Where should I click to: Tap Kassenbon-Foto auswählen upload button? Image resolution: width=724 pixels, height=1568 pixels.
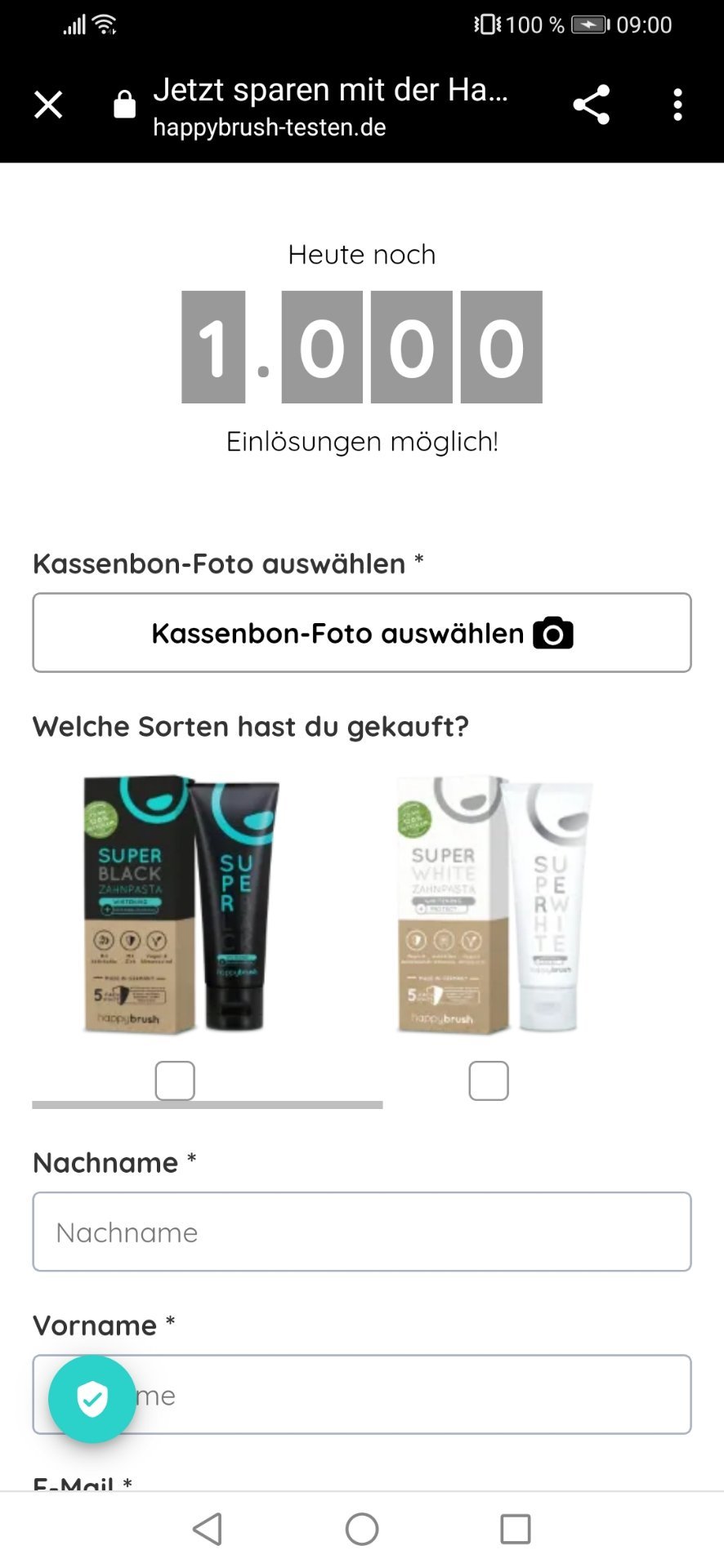[362, 633]
